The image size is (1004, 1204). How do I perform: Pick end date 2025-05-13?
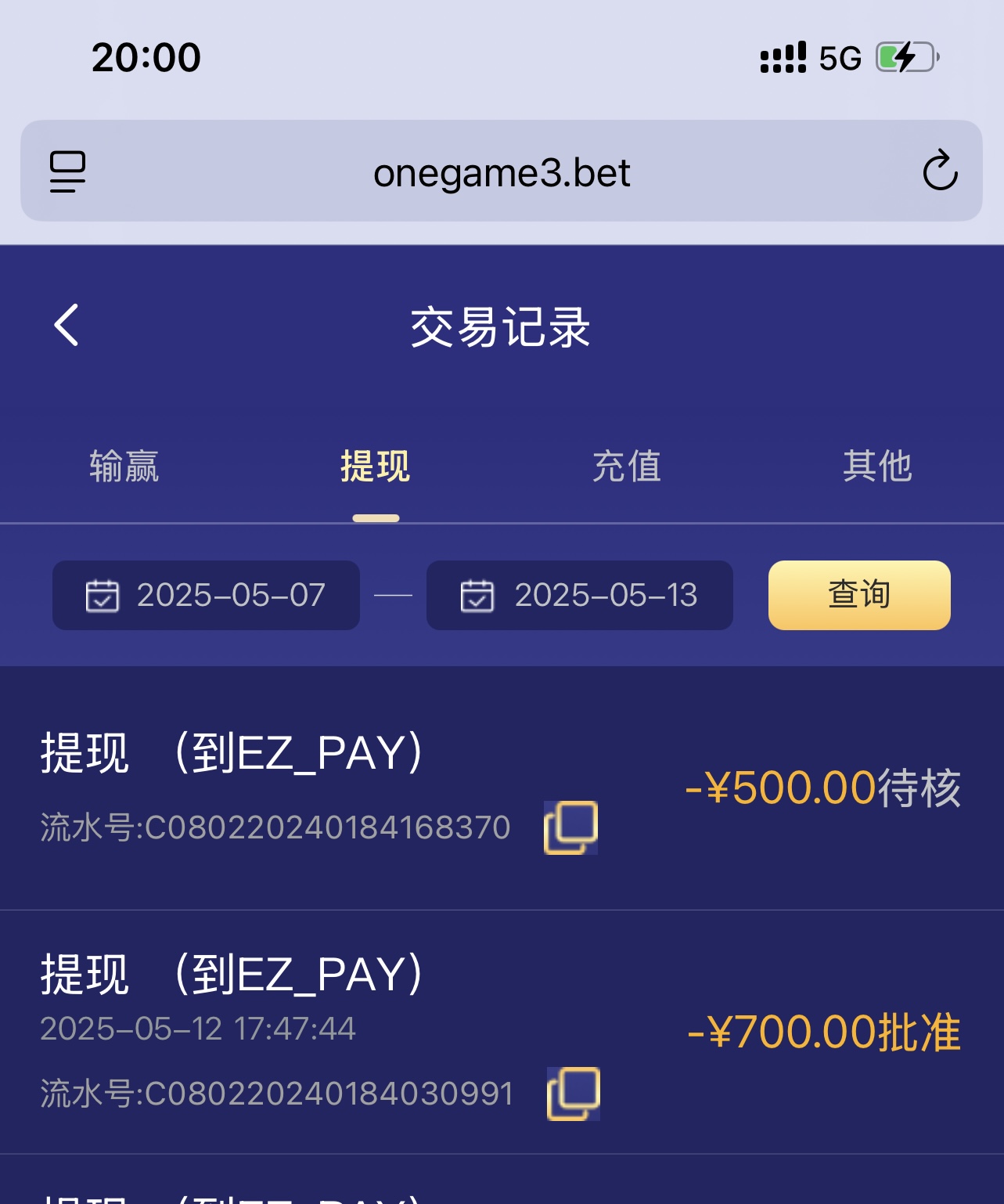click(x=580, y=595)
